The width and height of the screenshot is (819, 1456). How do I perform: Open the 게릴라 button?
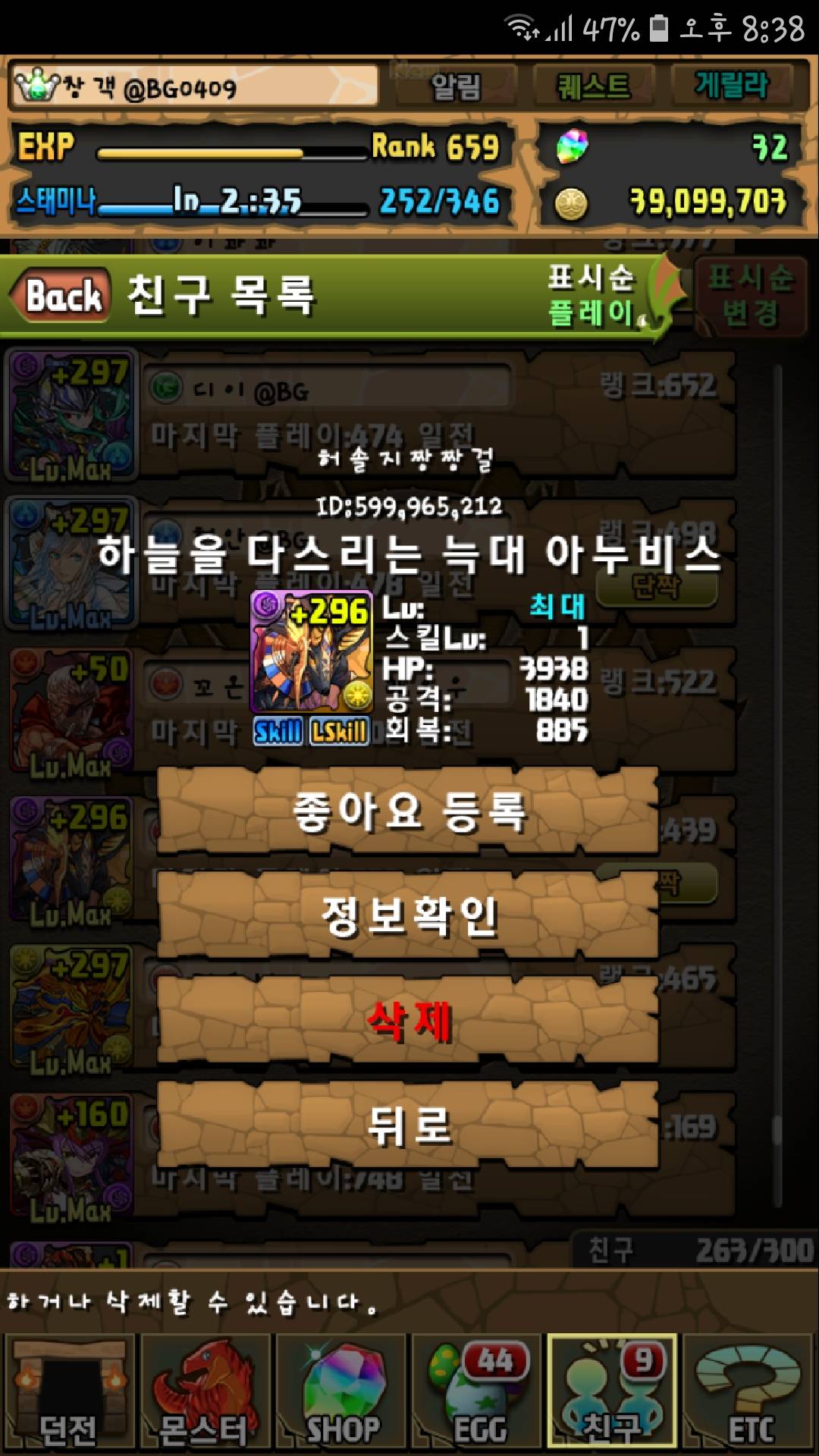coord(732,86)
